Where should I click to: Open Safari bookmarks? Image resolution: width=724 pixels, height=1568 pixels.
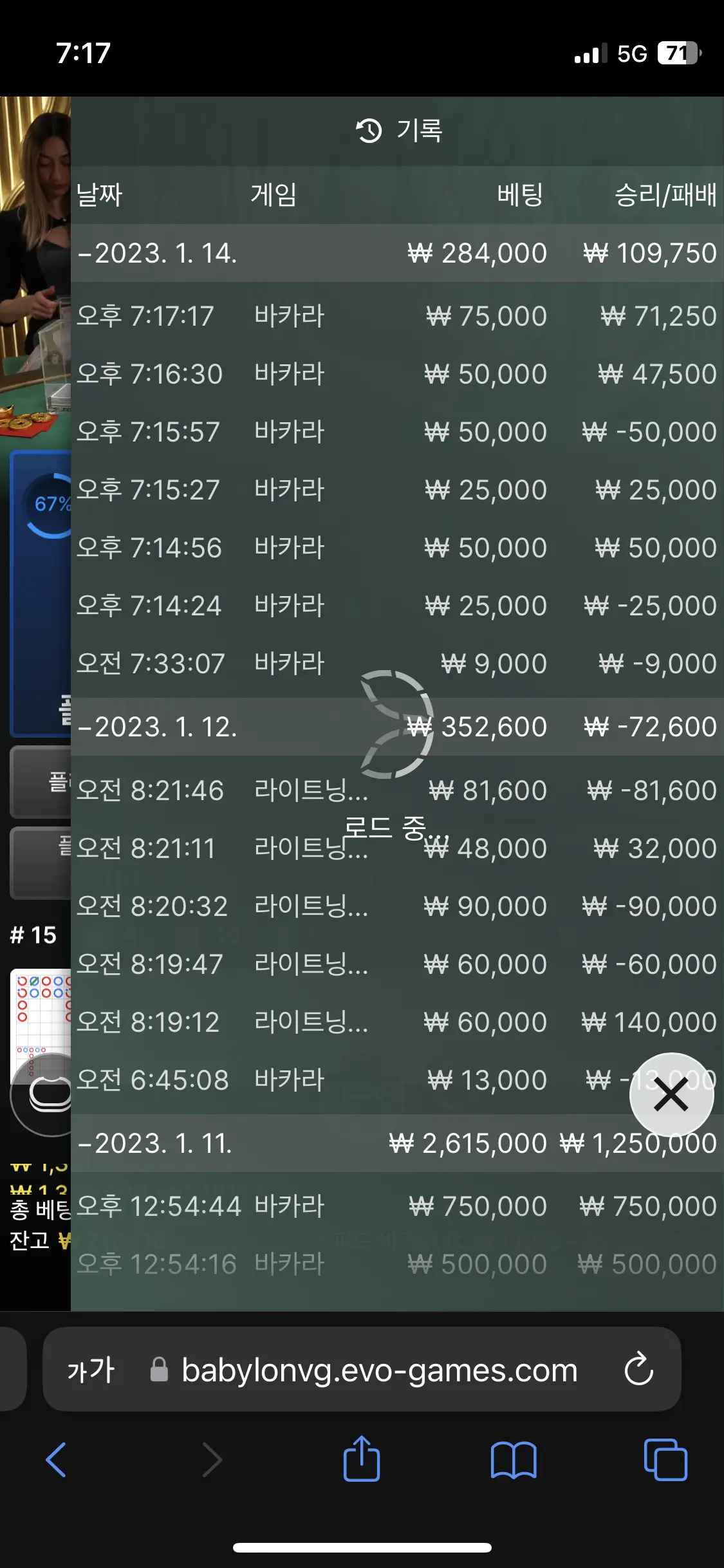coord(514,1459)
